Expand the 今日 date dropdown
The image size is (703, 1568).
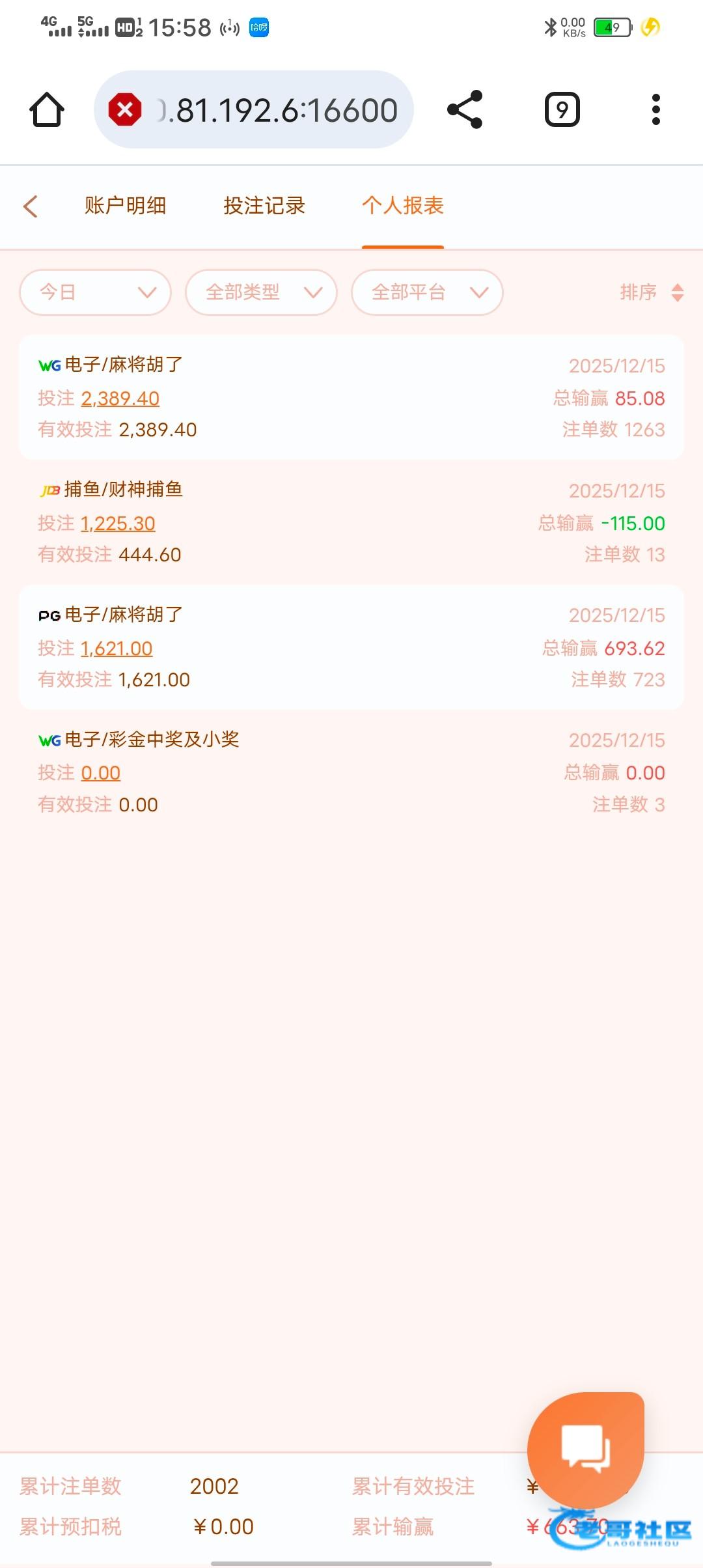95,292
